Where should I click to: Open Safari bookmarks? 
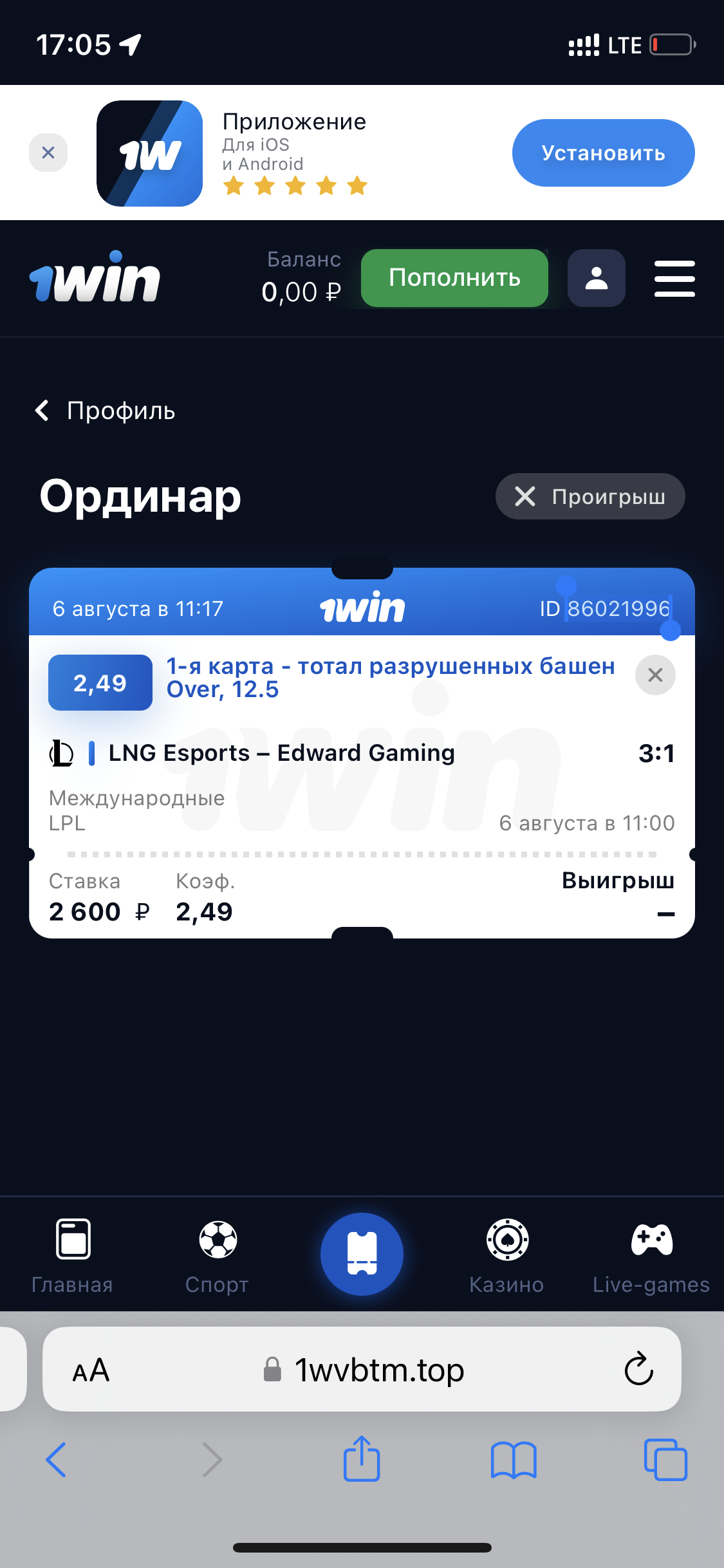[514, 1460]
